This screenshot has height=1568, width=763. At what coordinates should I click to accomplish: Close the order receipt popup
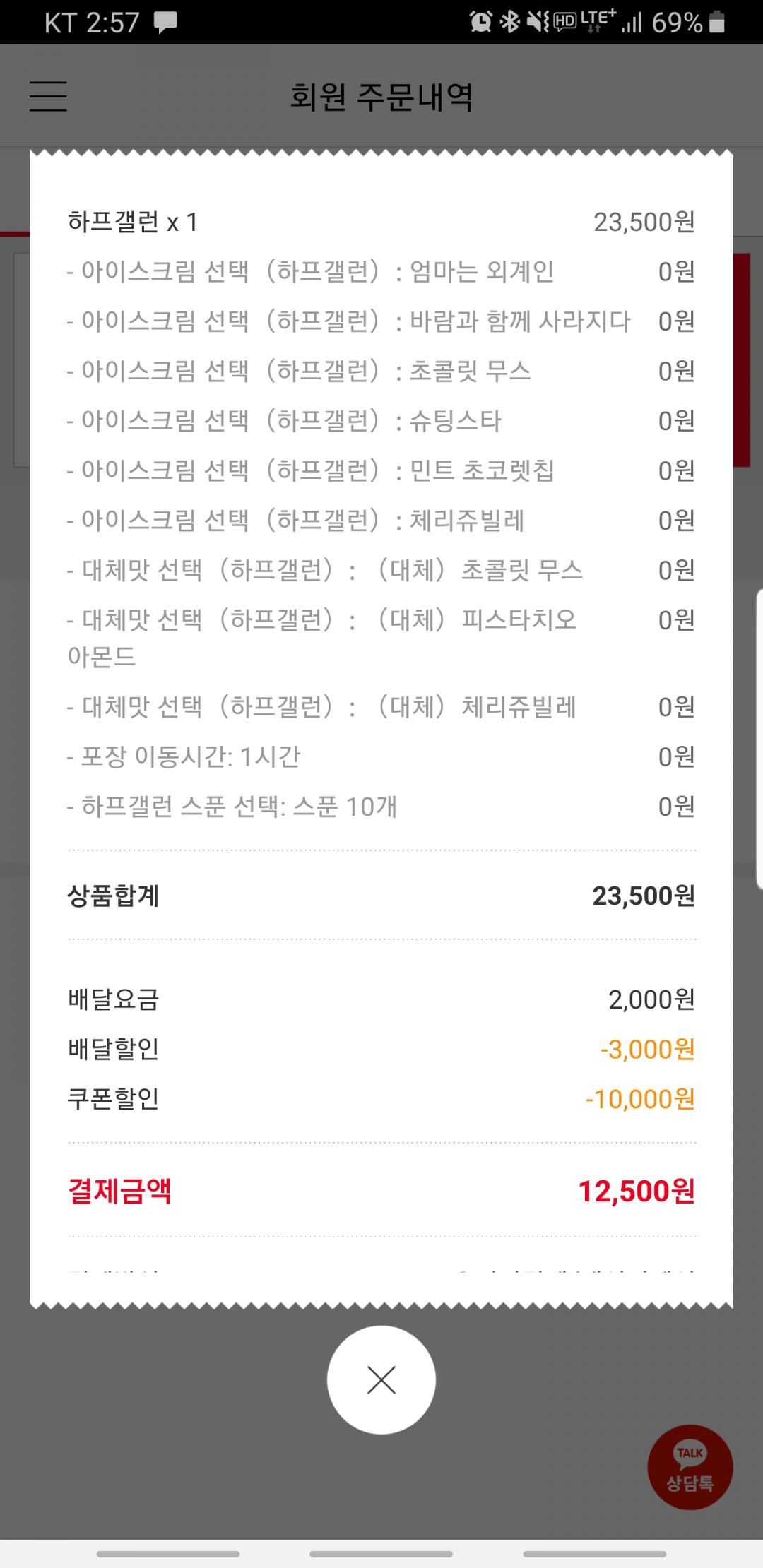click(381, 1379)
